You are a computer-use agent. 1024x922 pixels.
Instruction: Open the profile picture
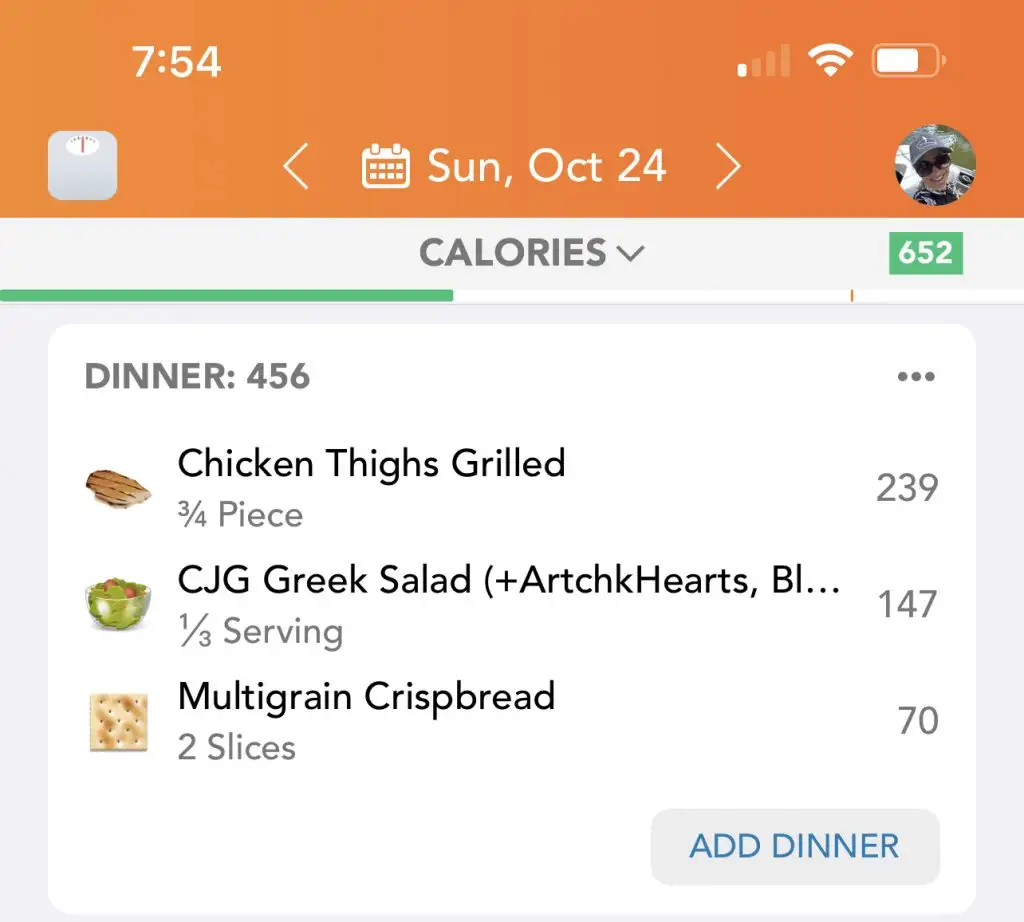(935, 165)
